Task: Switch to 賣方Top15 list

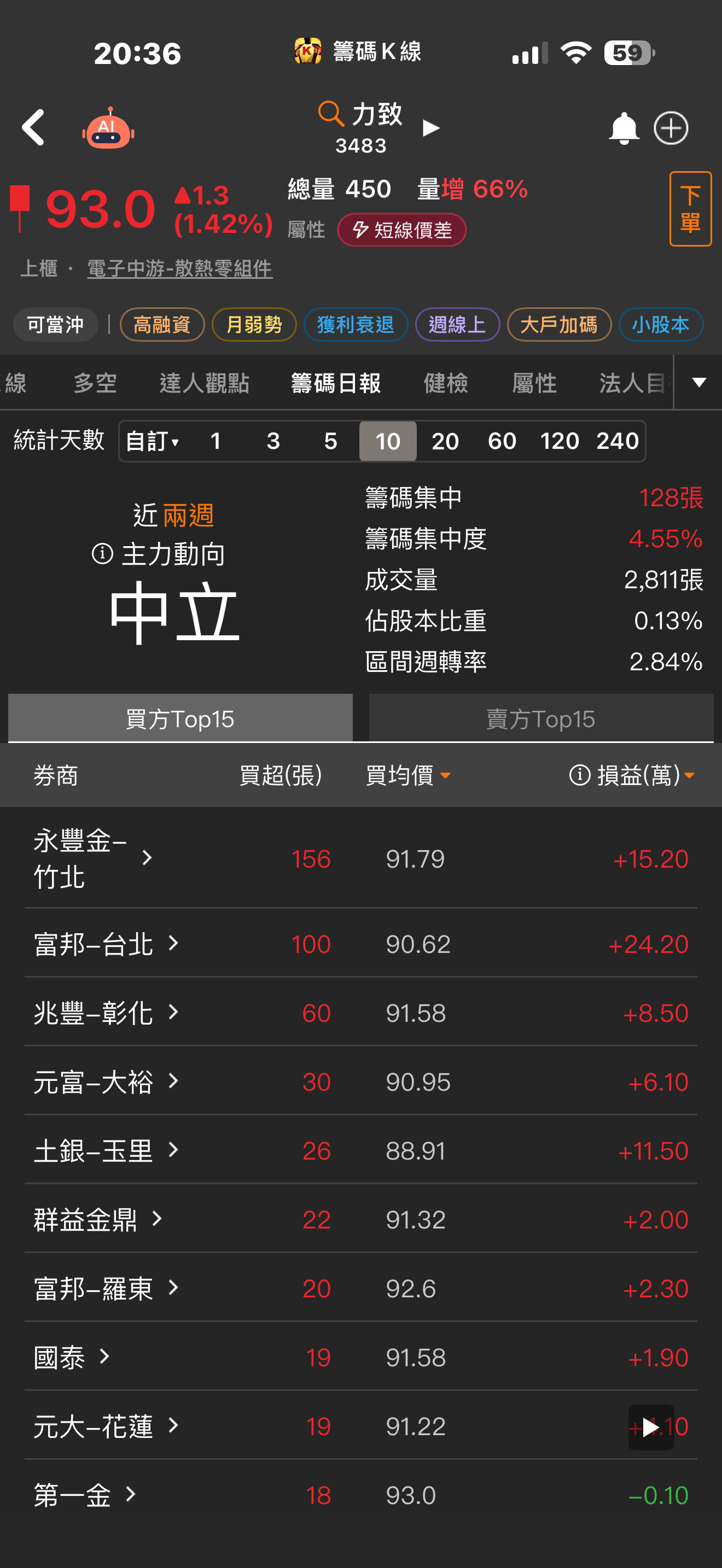Action: click(x=540, y=718)
